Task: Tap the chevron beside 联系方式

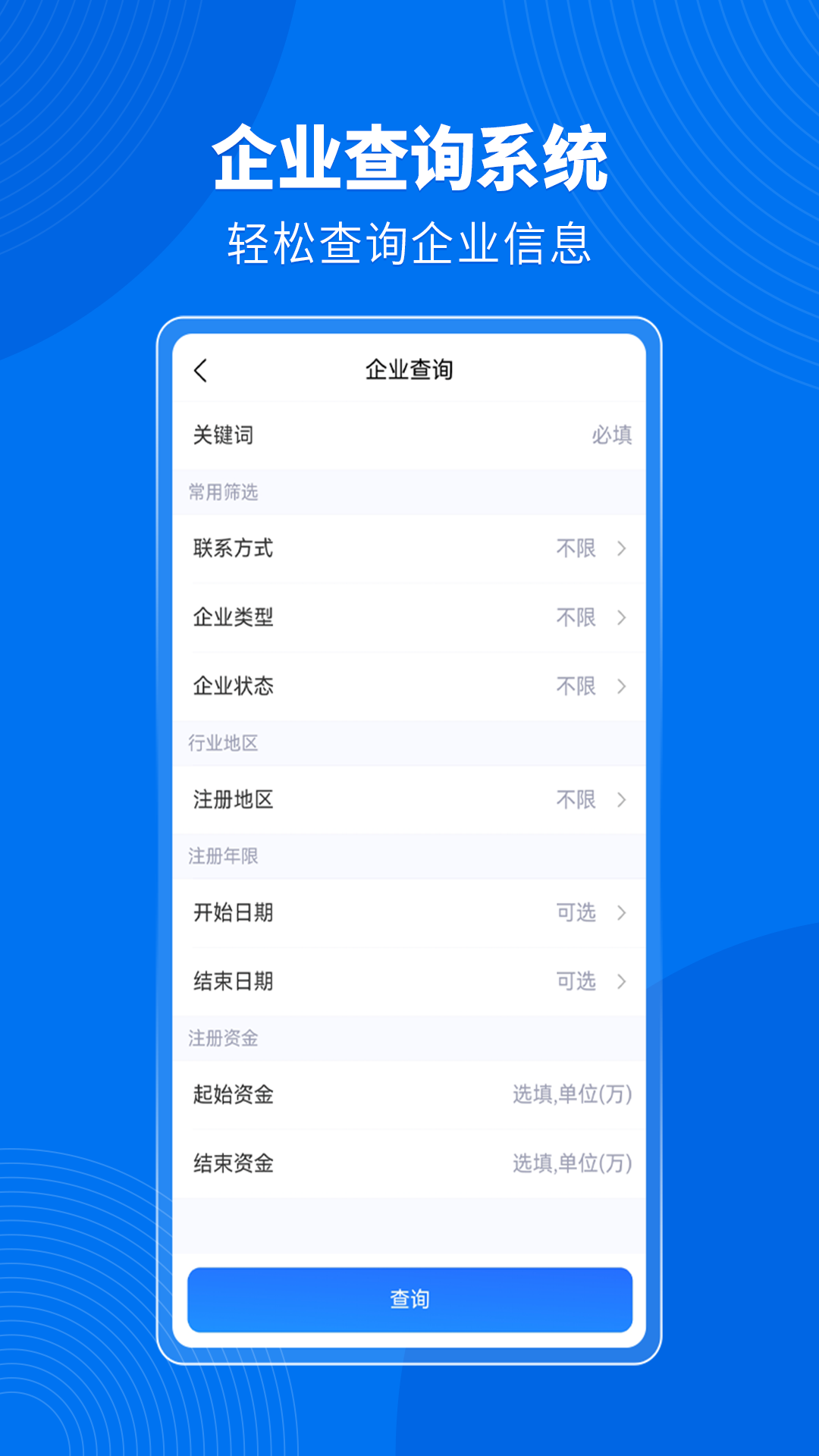Action: click(622, 548)
